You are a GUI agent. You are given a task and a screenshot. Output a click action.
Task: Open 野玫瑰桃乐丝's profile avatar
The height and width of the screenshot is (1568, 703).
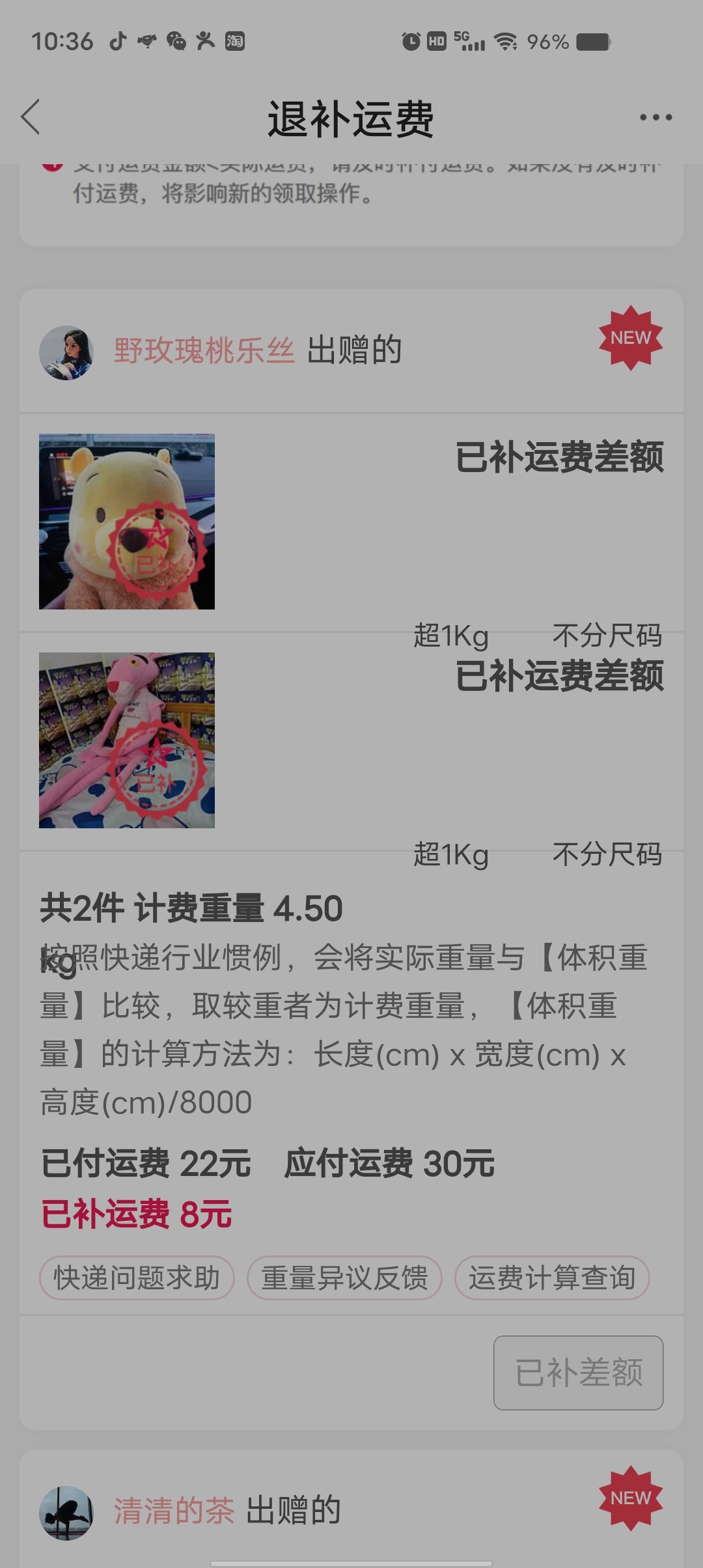[66, 352]
